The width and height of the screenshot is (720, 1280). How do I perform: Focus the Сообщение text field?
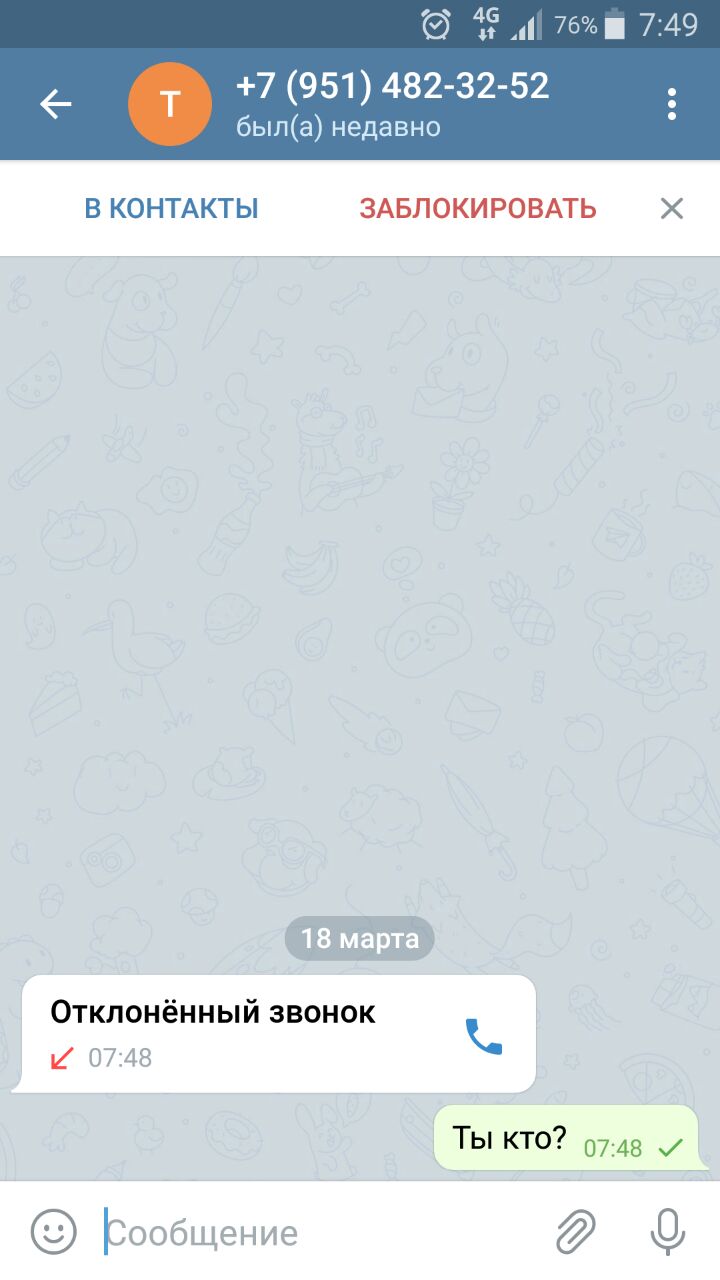coord(320,1233)
